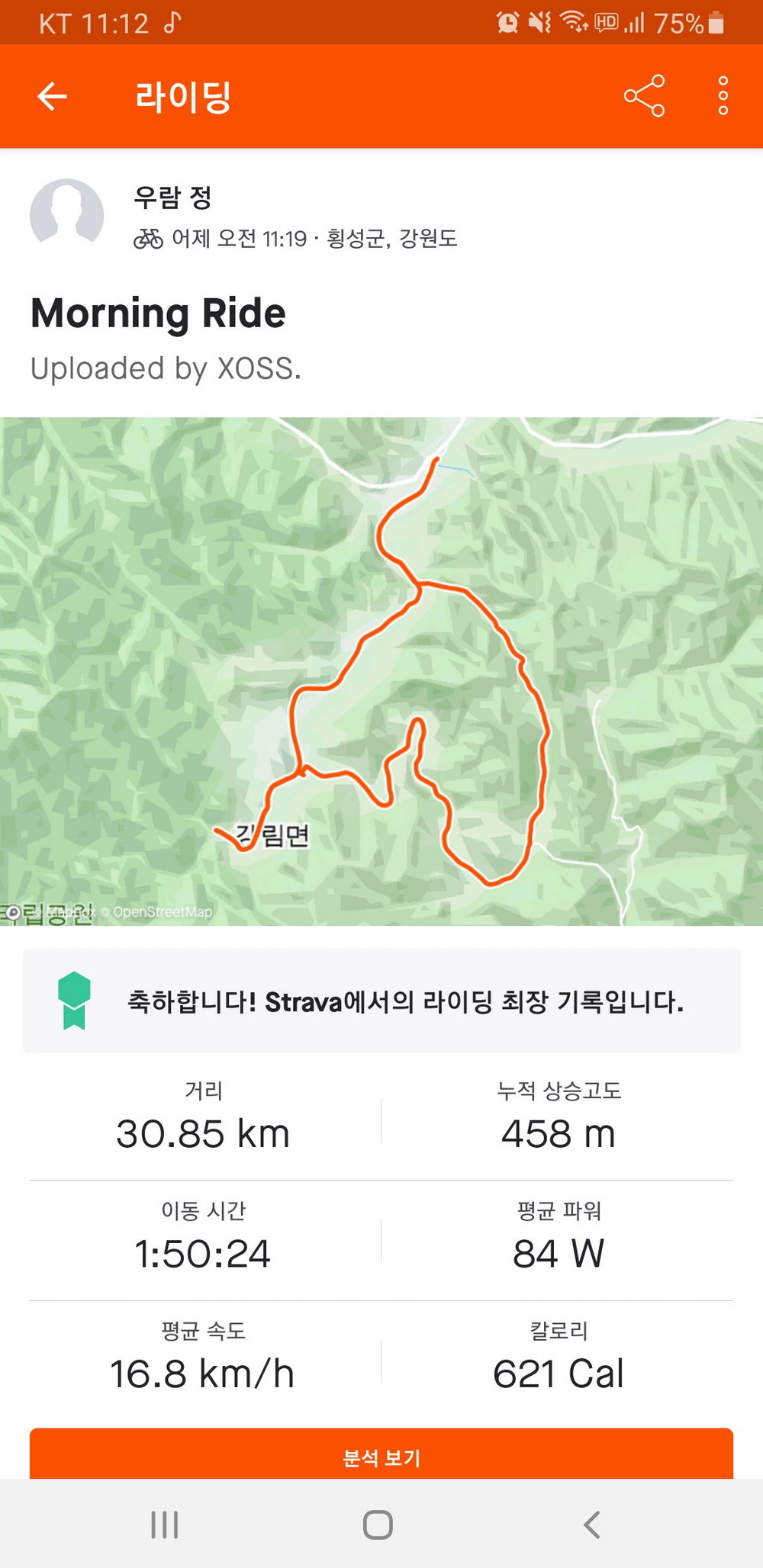Viewport: 763px width, 1568px height.
Task: Tap the 분석 보기 button
Action: (381, 1457)
